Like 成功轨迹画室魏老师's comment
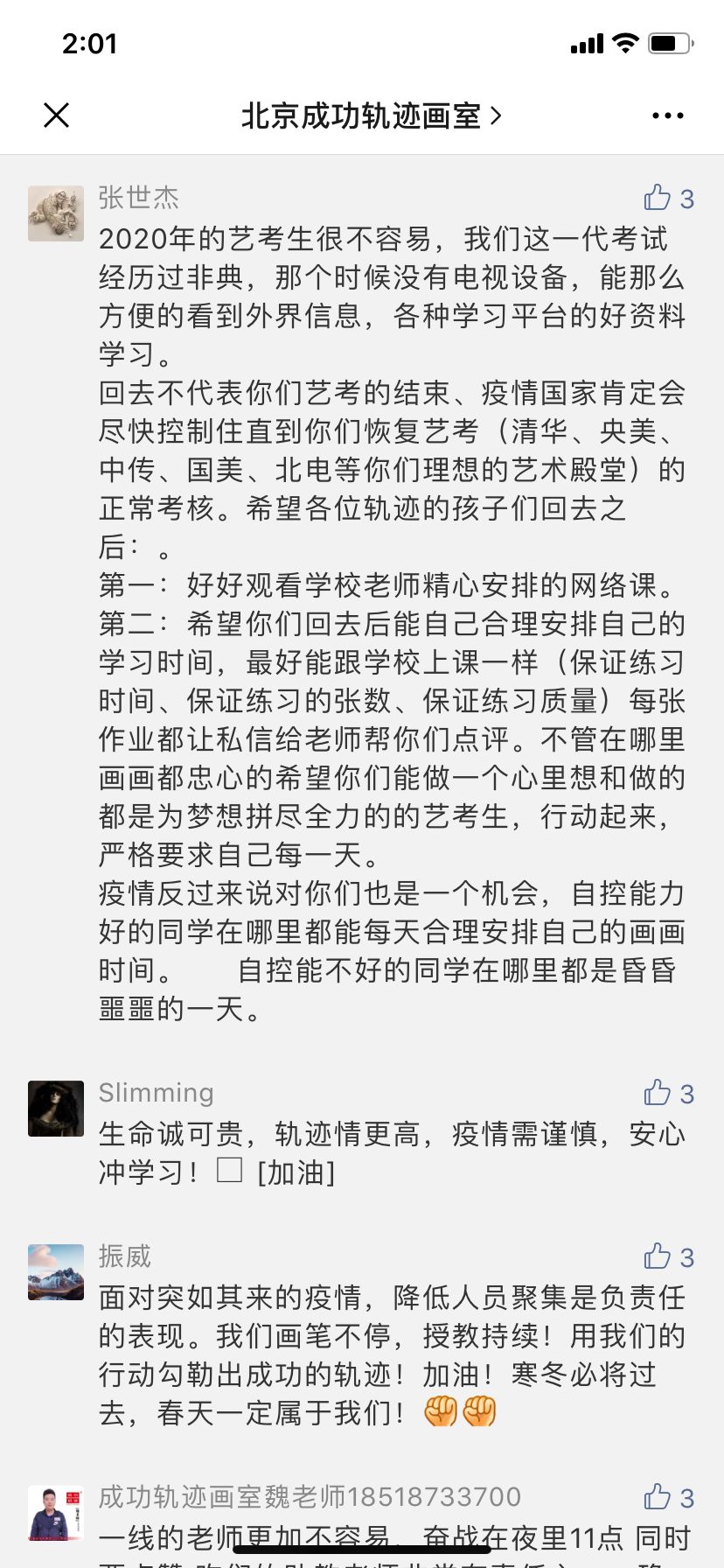The image size is (724, 1568). [658, 1497]
